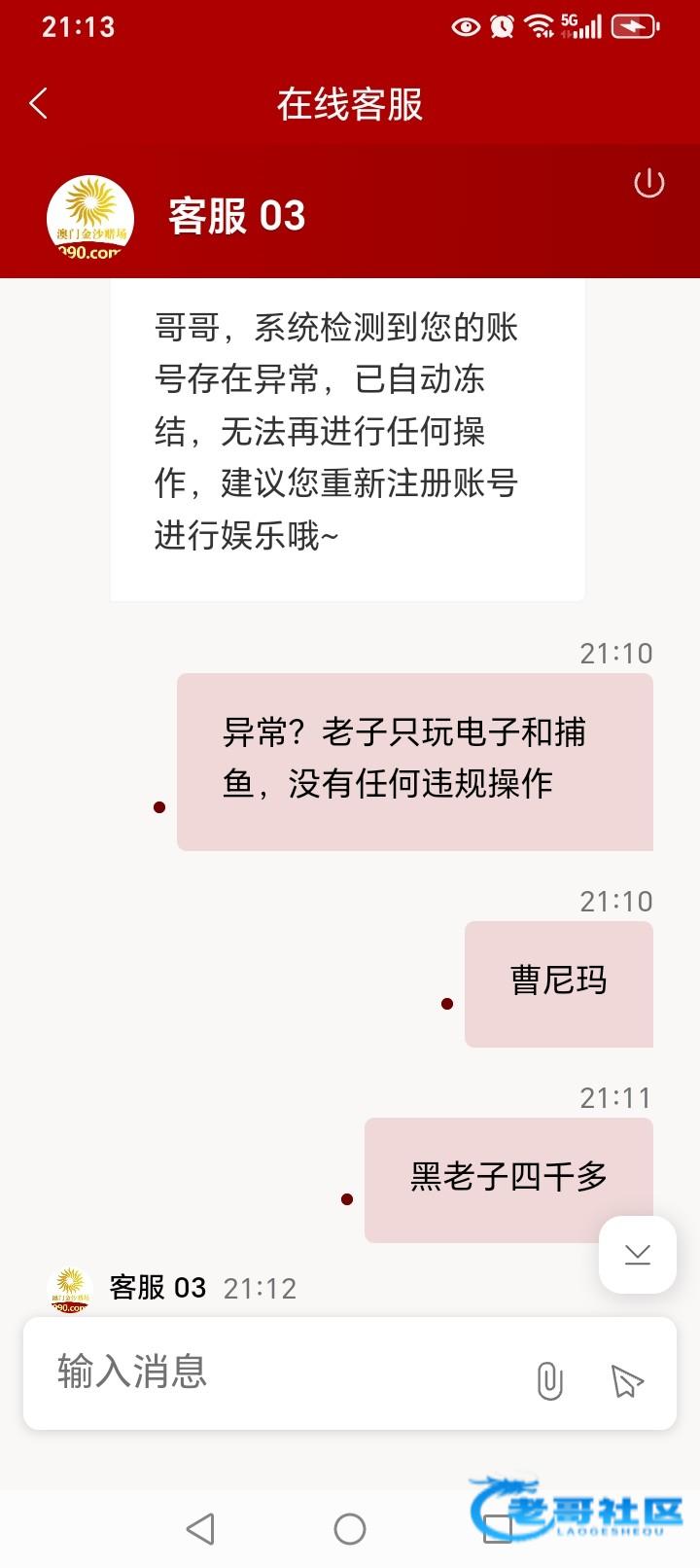700x1568 pixels.
Task: Send the message with the arrow icon
Action: tap(627, 1380)
